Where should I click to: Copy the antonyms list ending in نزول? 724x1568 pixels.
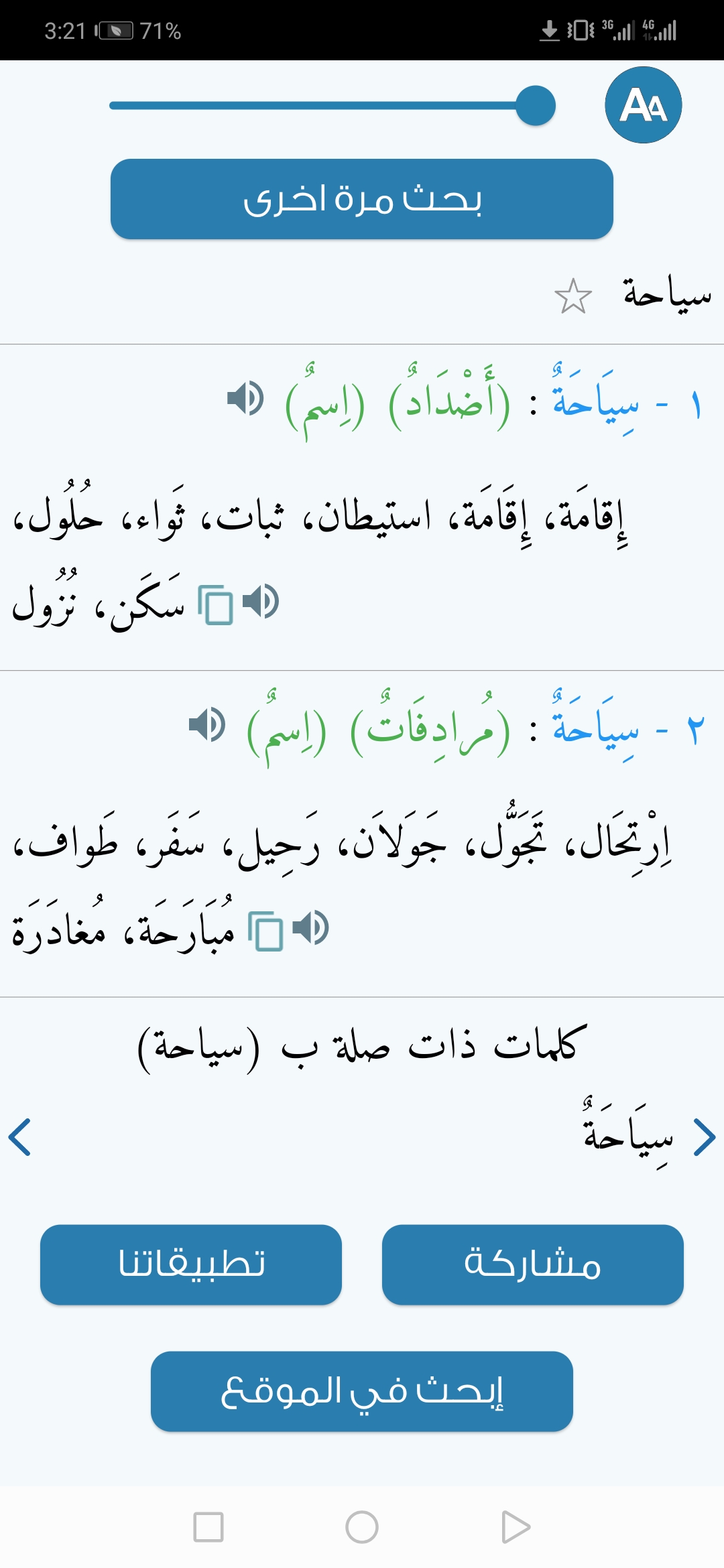(216, 604)
